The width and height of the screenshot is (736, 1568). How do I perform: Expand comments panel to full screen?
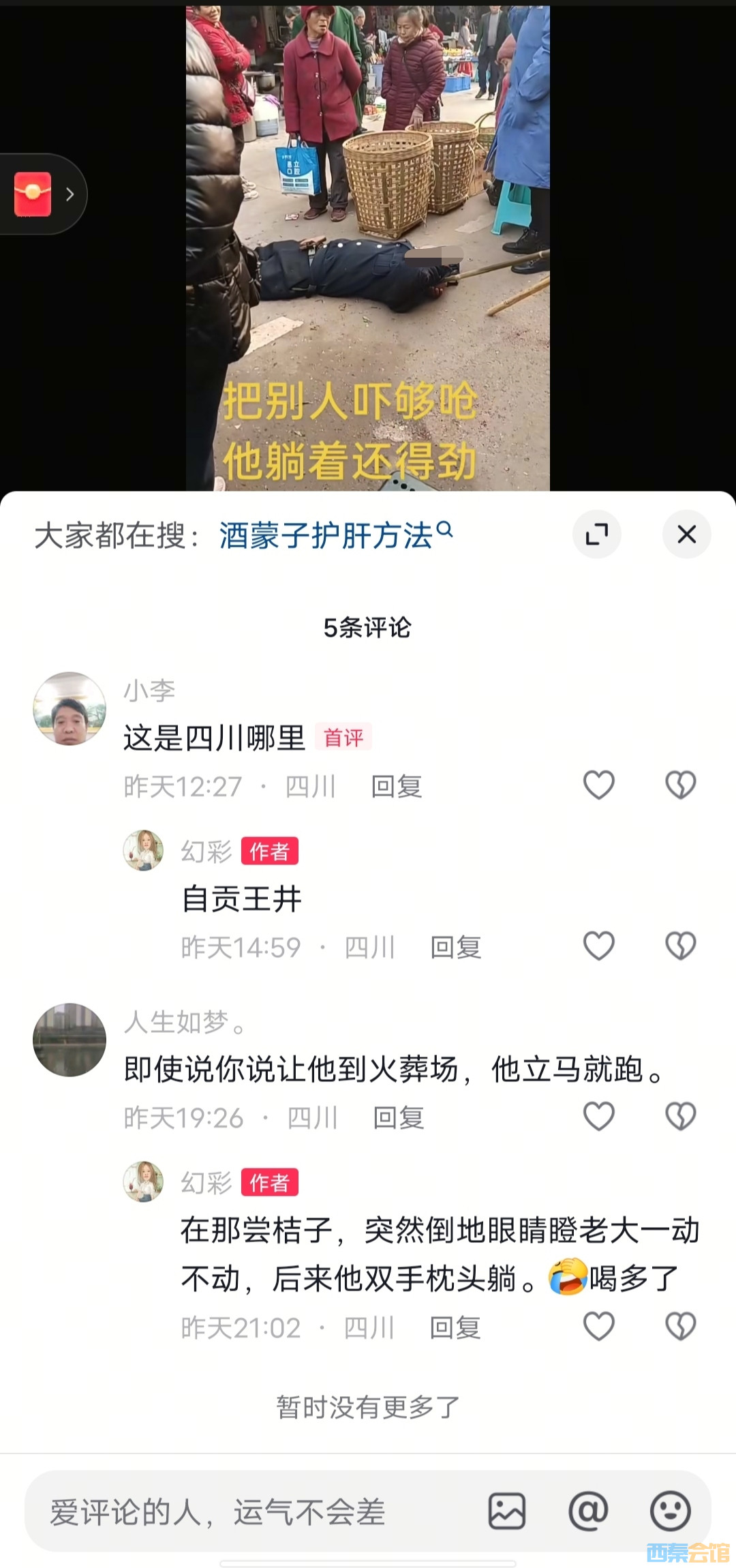tap(596, 534)
